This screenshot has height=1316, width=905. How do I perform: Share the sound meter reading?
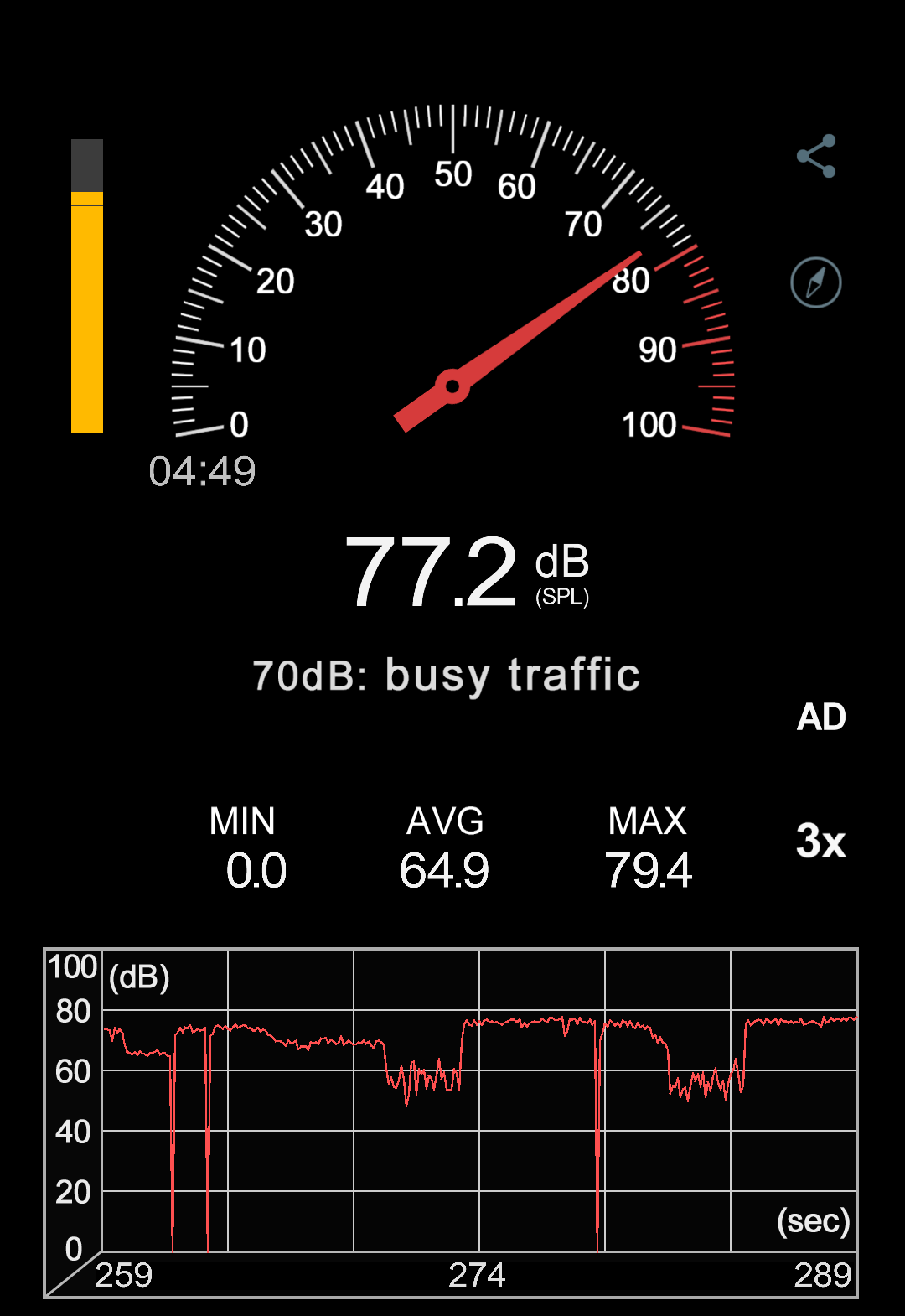816,156
